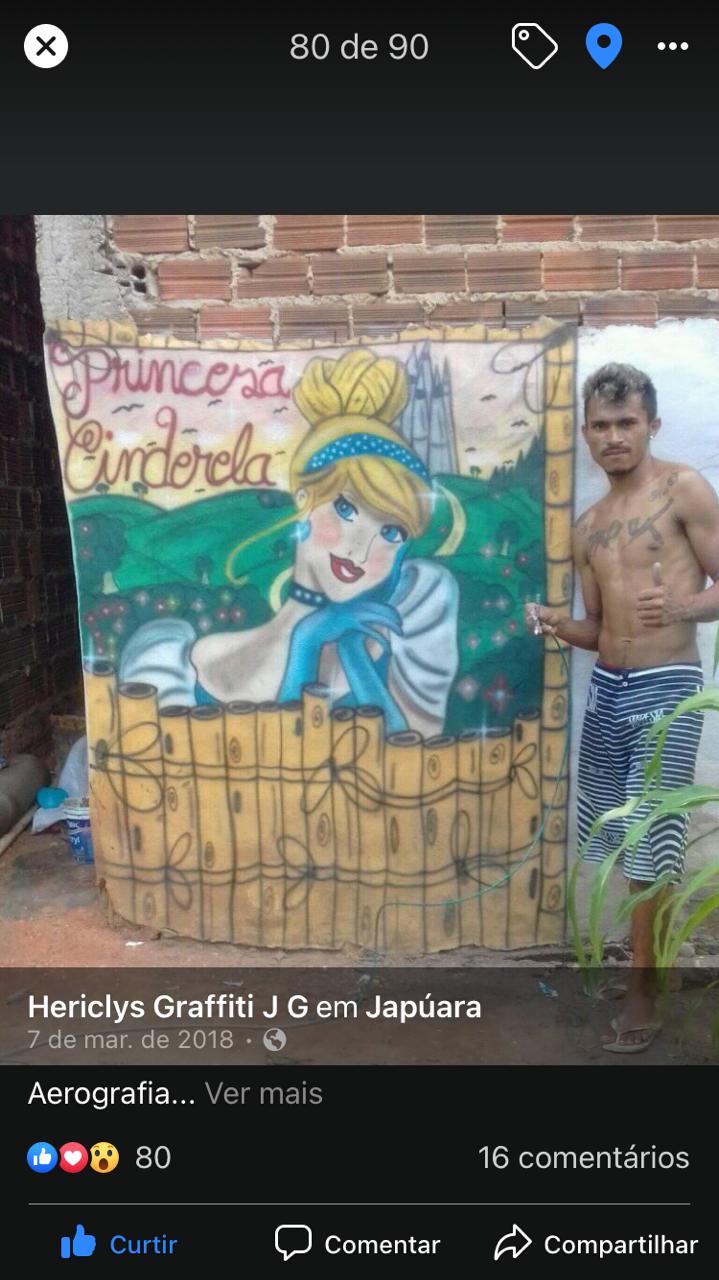Open the three-dot overflow menu

point(672,46)
